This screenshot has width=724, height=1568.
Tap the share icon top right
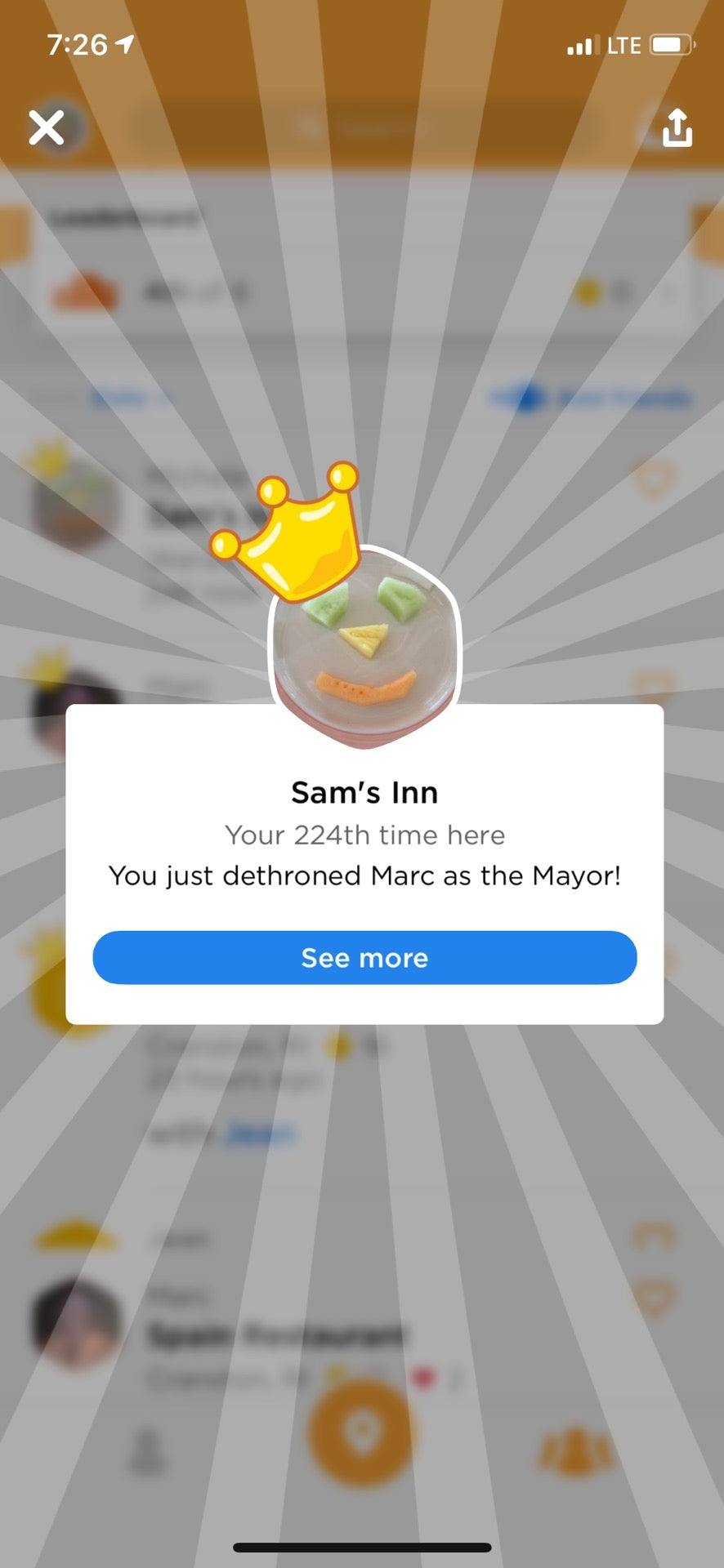click(x=677, y=128)
